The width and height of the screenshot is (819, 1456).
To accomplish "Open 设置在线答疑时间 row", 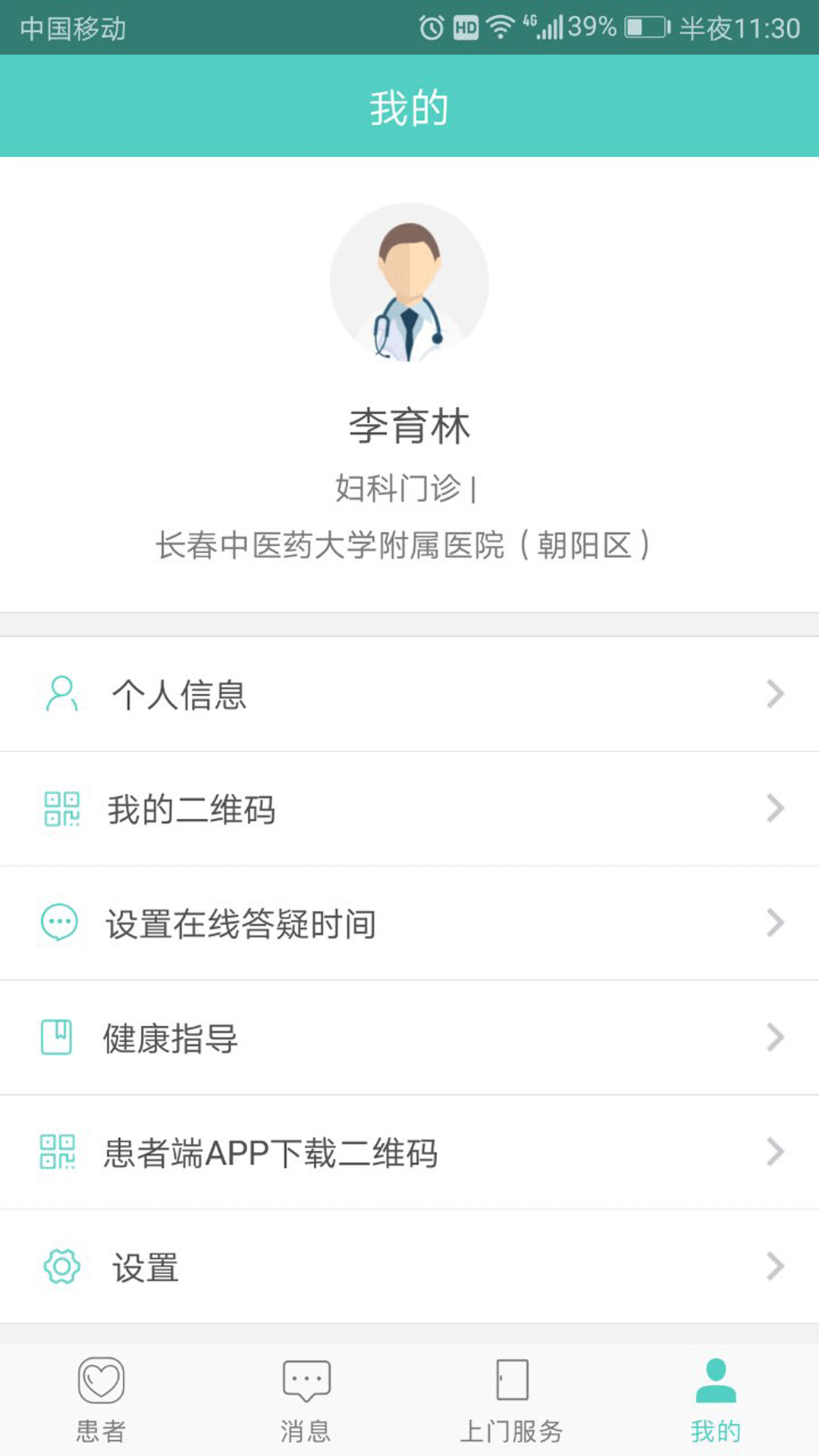I will [x=409, y=924].
